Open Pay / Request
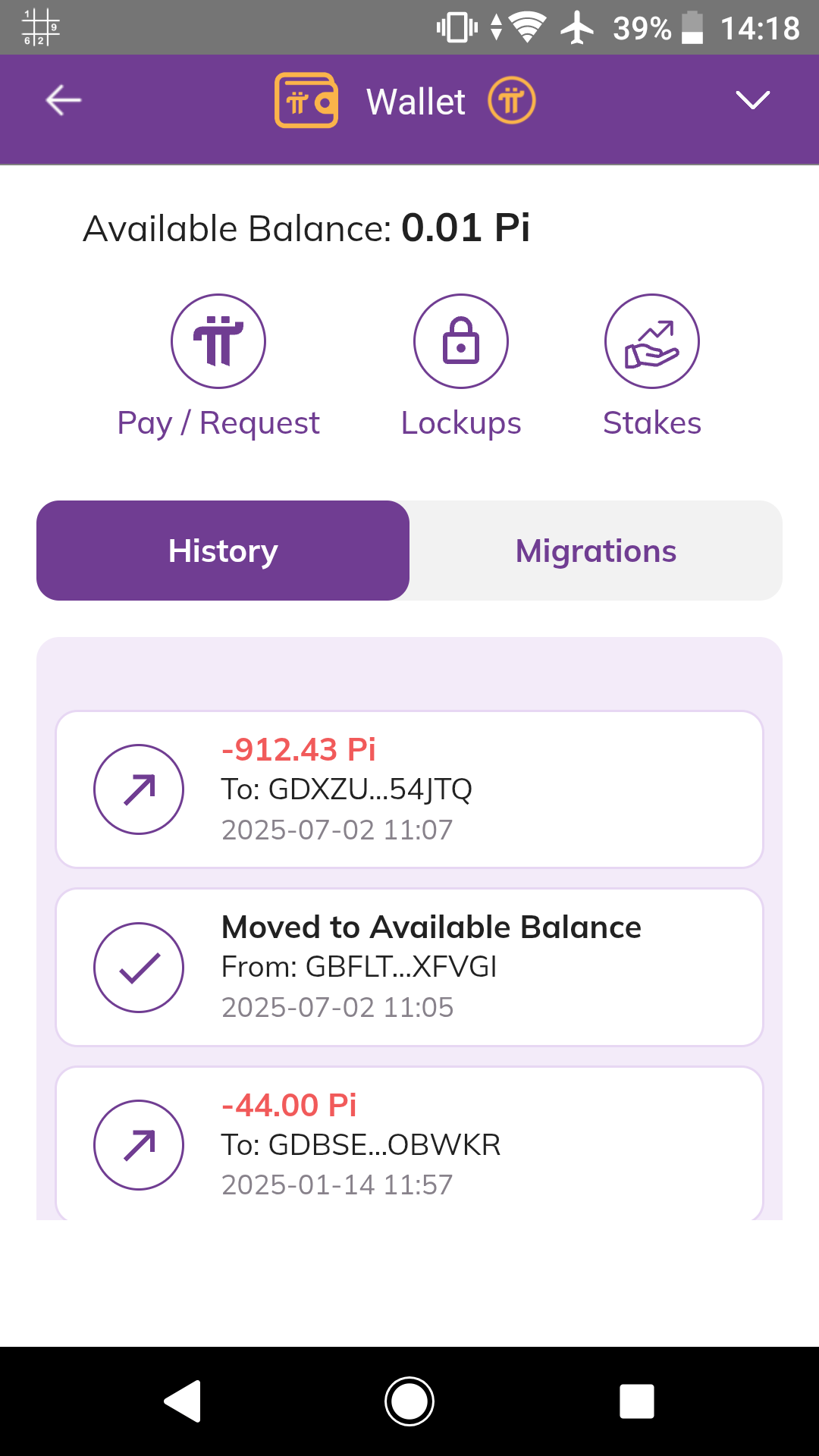 tap(218, 367)
